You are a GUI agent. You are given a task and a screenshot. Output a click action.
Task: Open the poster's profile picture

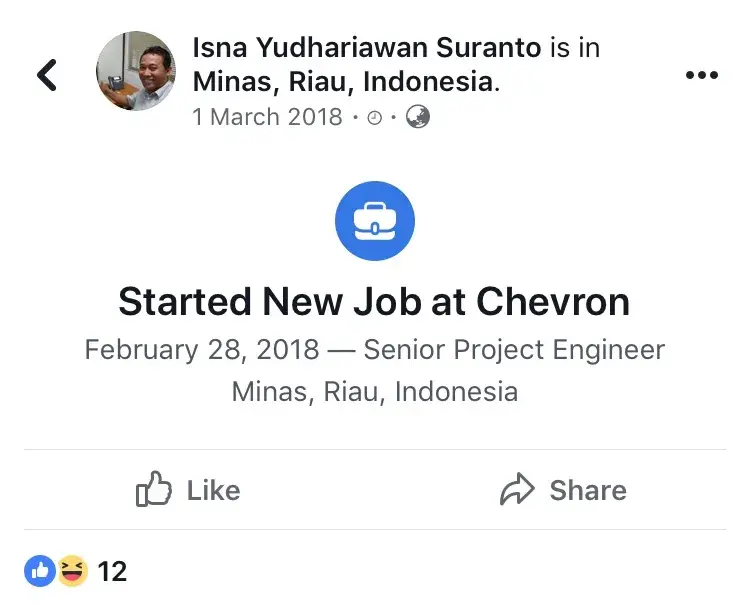[x=136, y=71]
